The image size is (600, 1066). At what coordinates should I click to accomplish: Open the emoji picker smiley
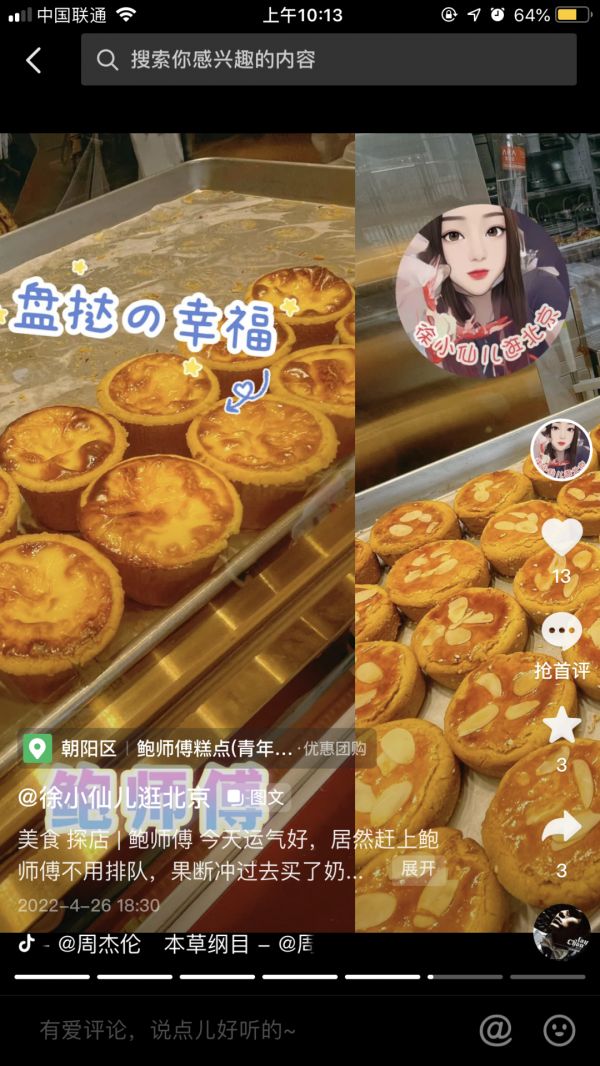[559, 1029]
